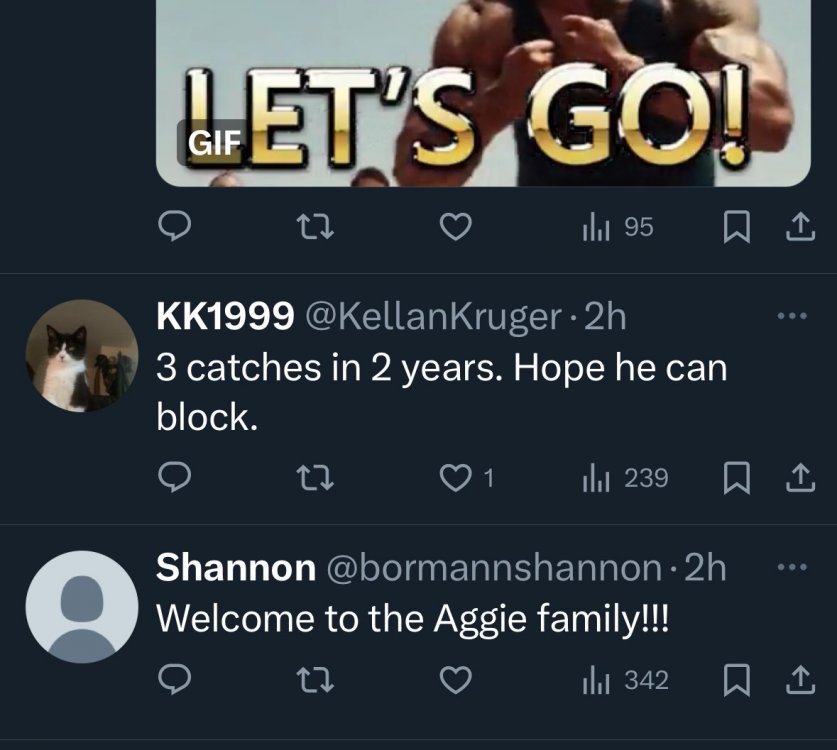Screen dimensions: 837x750
Task: Reply to Shannon's post
Action: [x=175, y=682]
